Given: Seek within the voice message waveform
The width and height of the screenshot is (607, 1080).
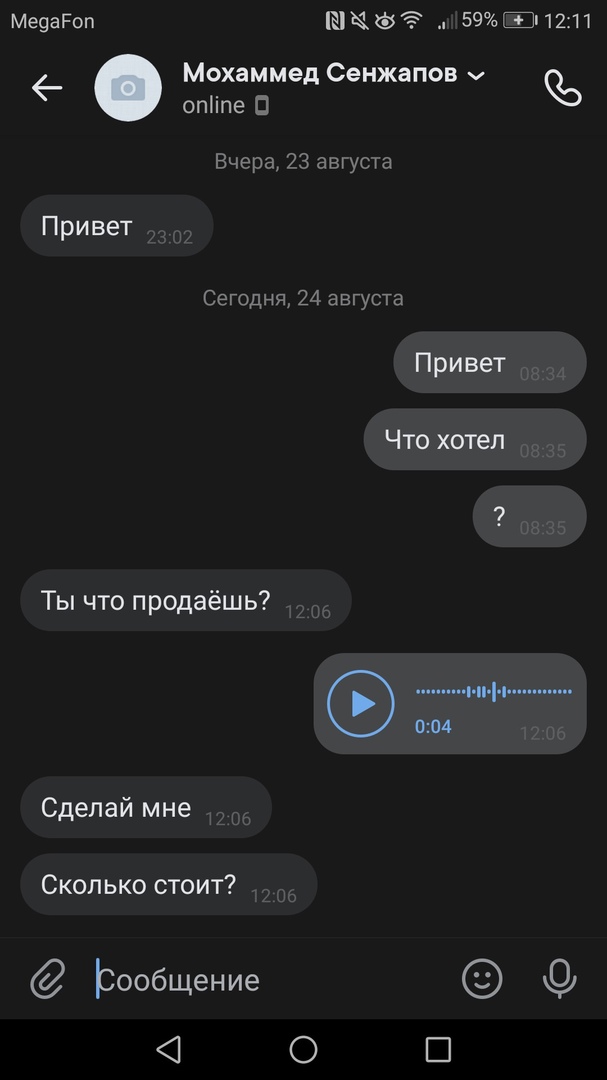Looking at the screenshot, I should 493,691.
